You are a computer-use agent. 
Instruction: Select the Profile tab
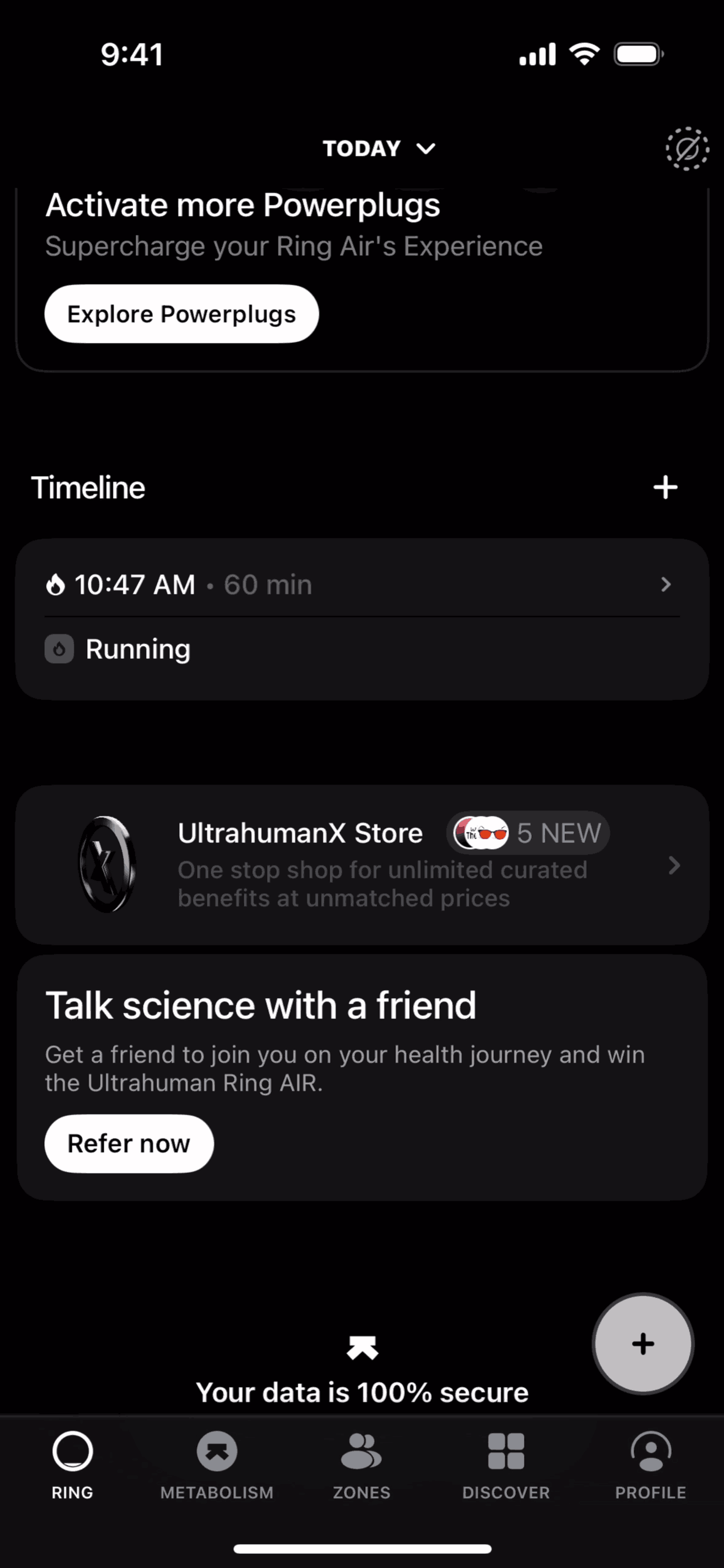(650, 1464)
